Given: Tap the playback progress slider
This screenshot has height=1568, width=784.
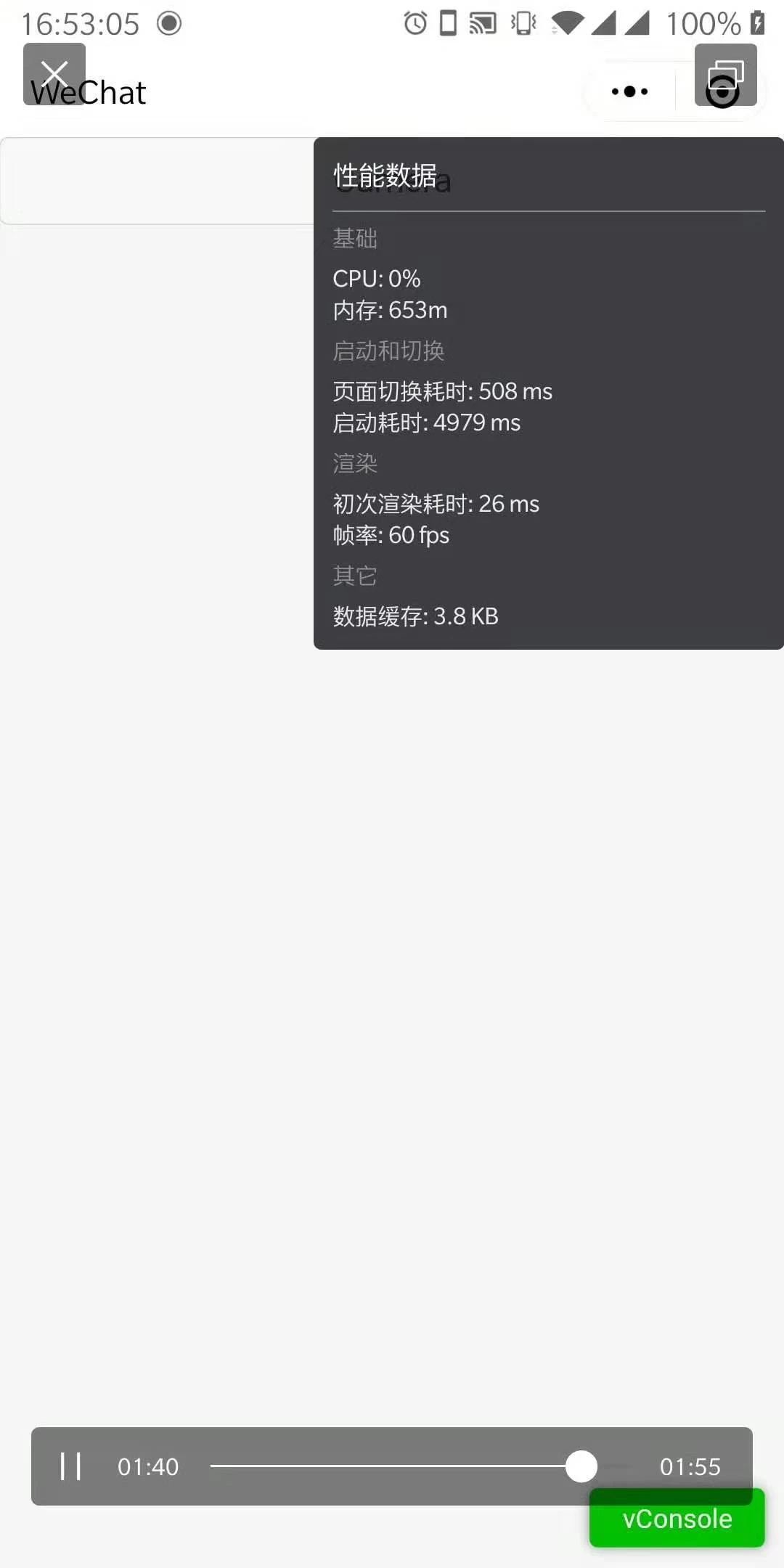Looking at the screenshot, I should (421, 1466).
